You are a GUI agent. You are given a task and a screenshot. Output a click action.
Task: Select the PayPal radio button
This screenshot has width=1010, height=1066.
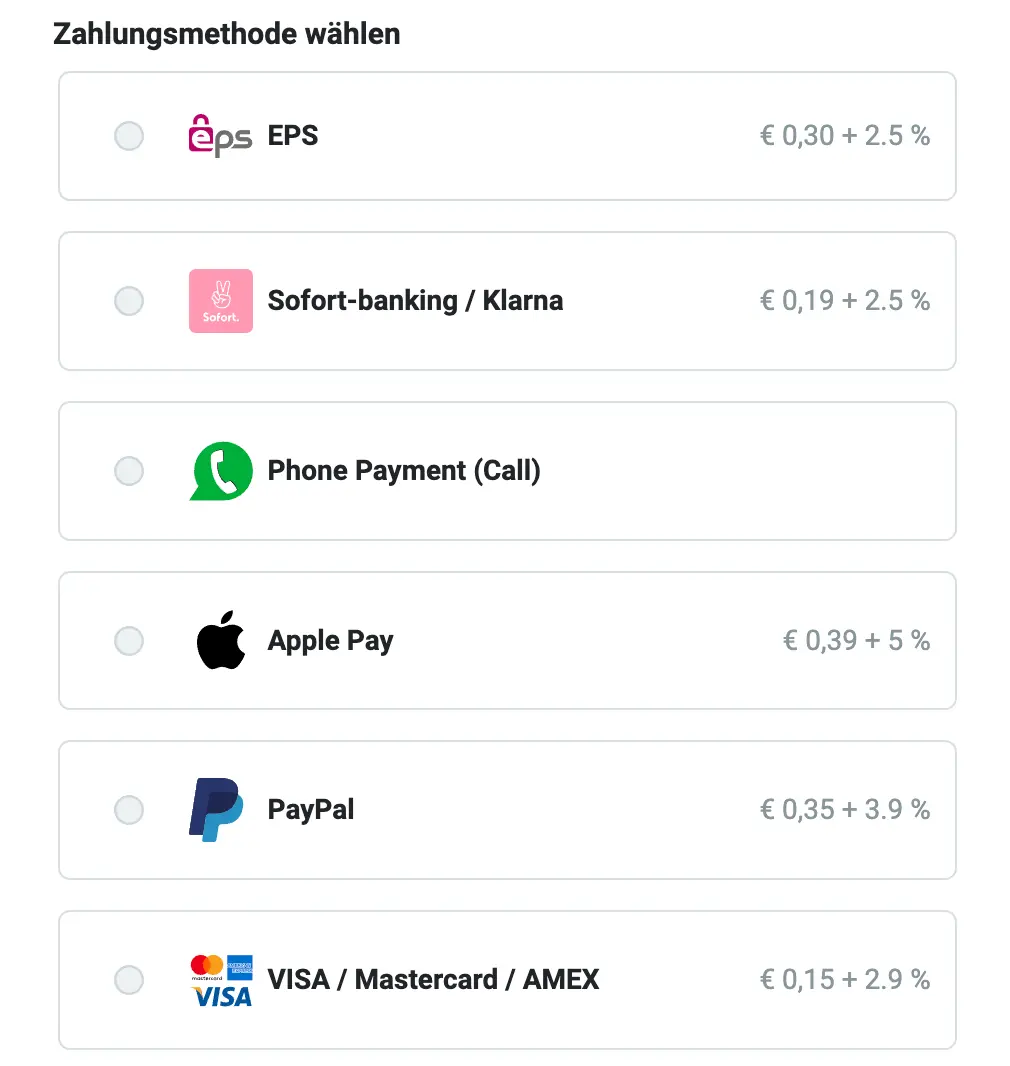128,809
